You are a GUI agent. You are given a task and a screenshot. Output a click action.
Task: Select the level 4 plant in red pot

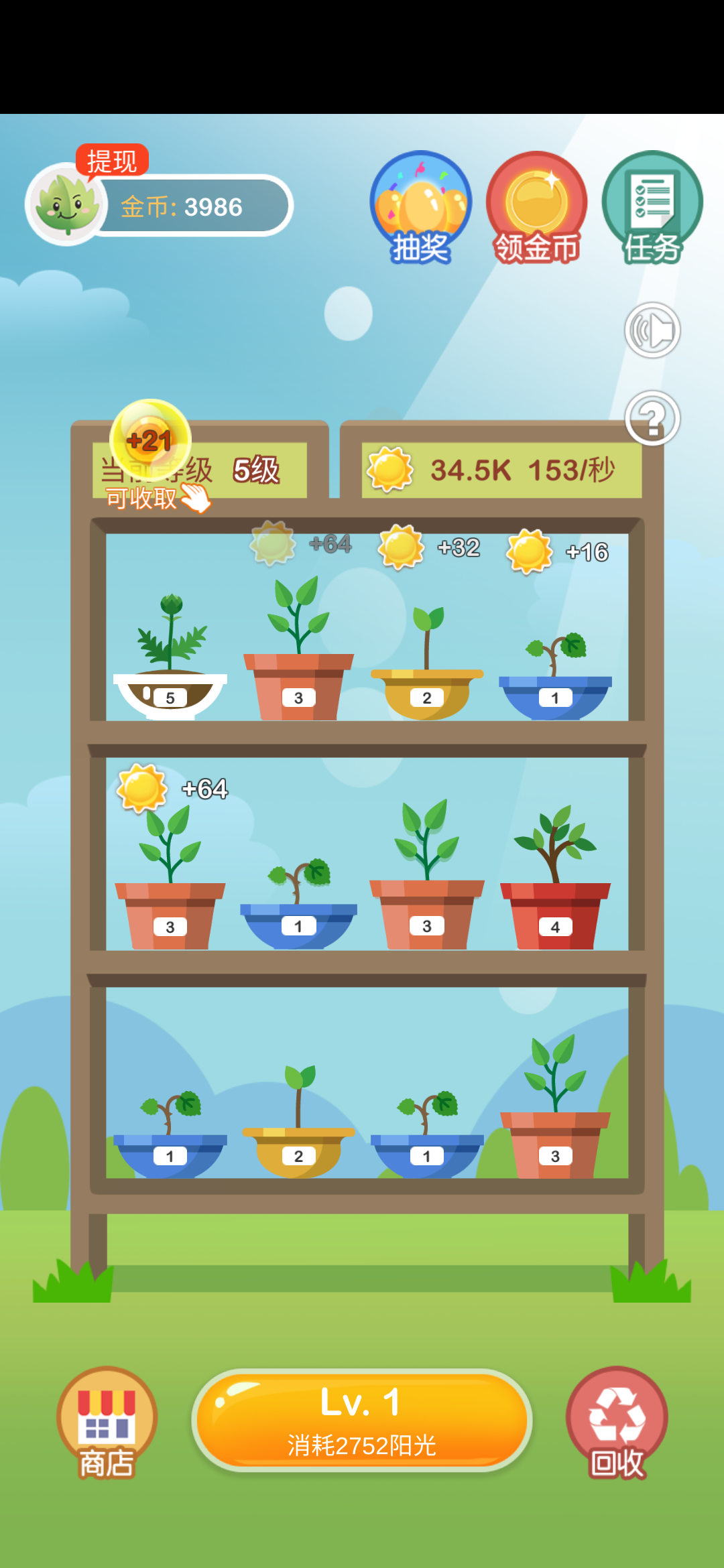555,885
